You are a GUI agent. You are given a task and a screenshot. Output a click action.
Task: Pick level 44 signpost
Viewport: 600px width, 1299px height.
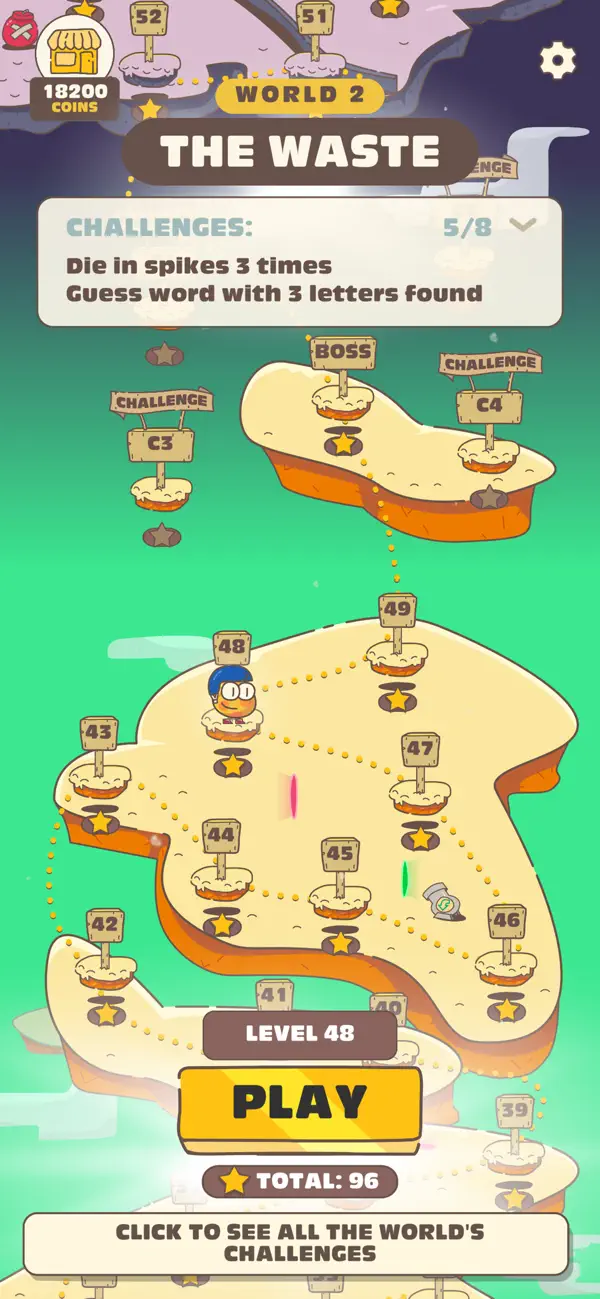221,835
